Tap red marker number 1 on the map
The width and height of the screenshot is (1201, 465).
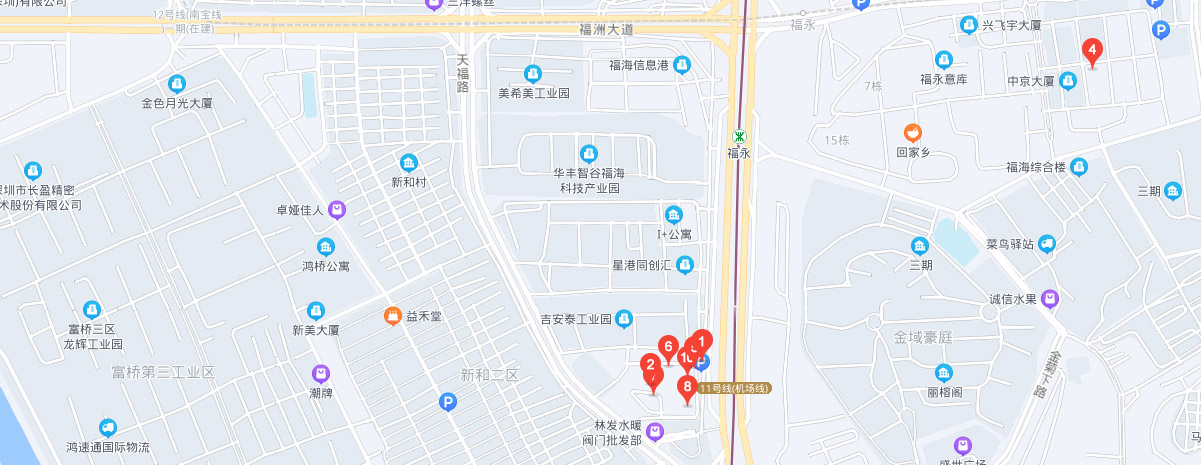[x=703, y=340]
